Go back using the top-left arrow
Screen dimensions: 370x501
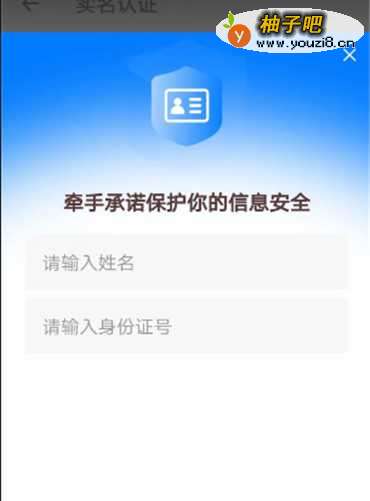[30, 5]
